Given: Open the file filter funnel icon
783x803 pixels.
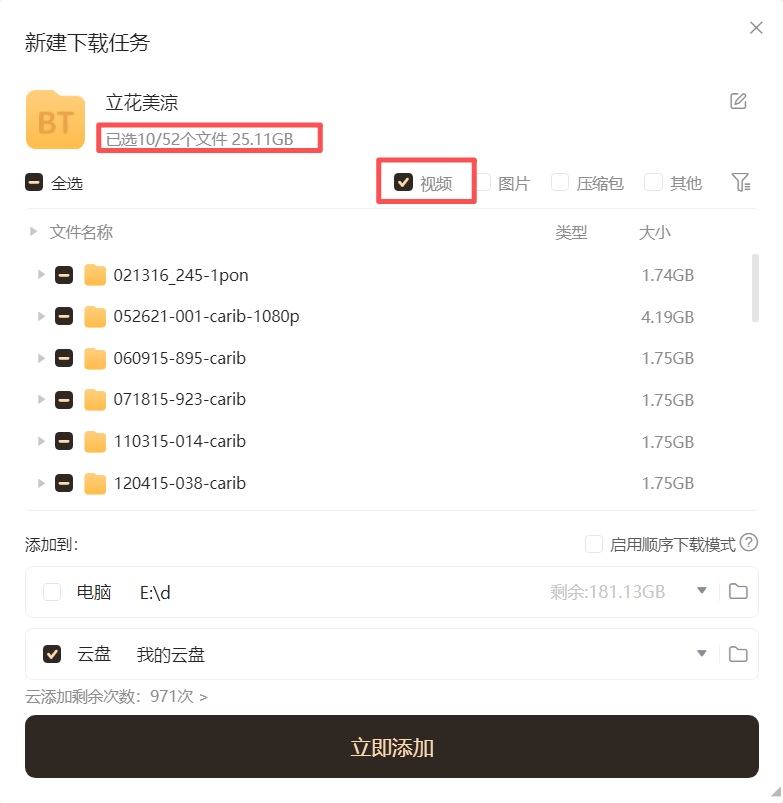Looking at the screenshot, I should click(740, 182).
